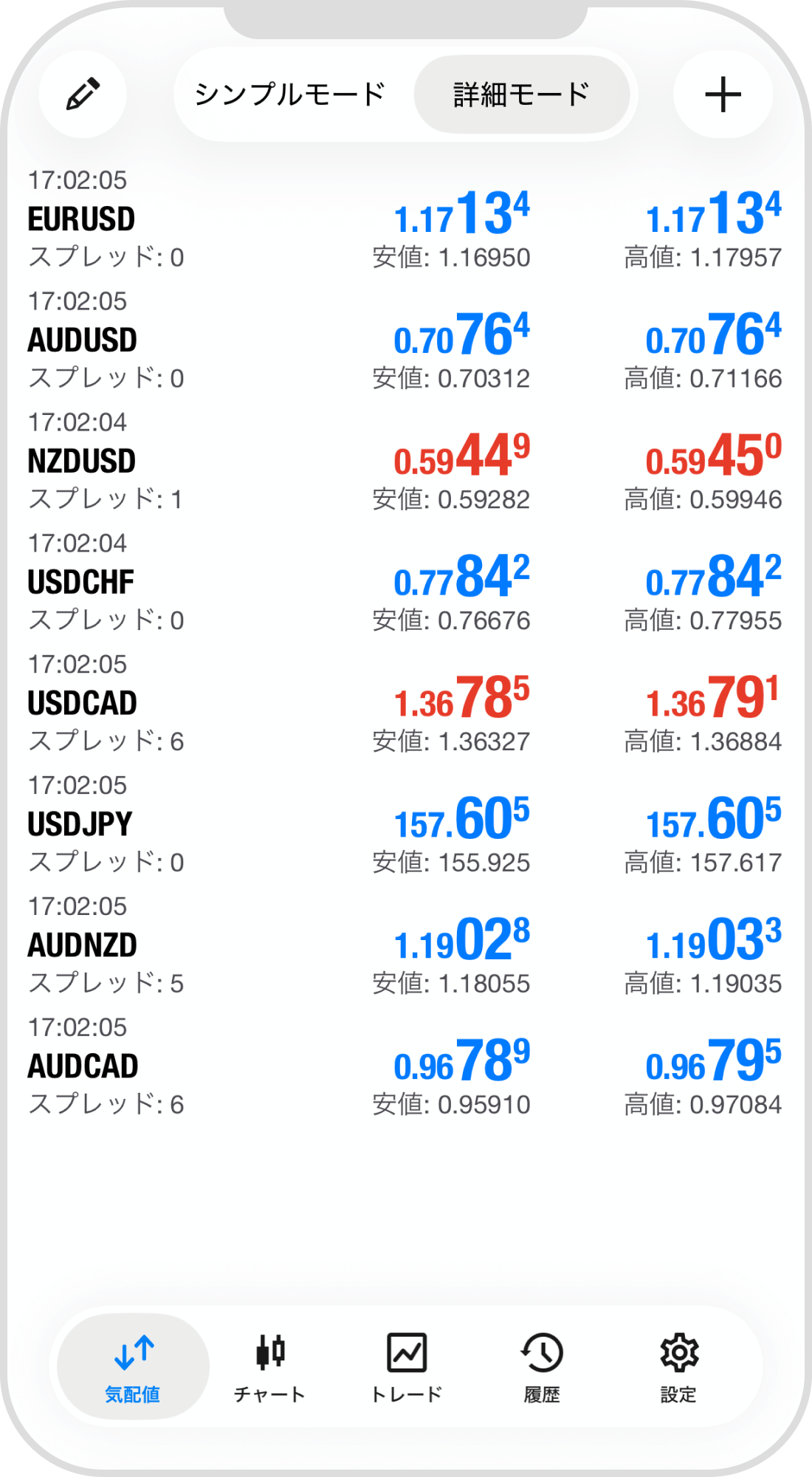Tap the pencil edit icon
812x1477 pixels.
[x=83, y=95]
